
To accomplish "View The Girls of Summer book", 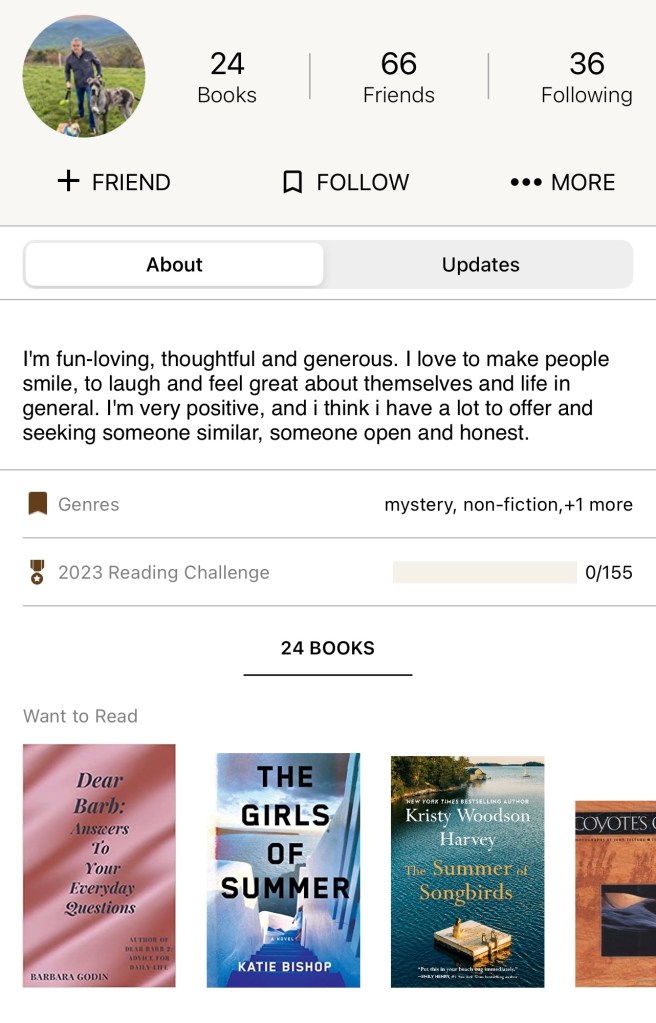I will pos(283,870).
